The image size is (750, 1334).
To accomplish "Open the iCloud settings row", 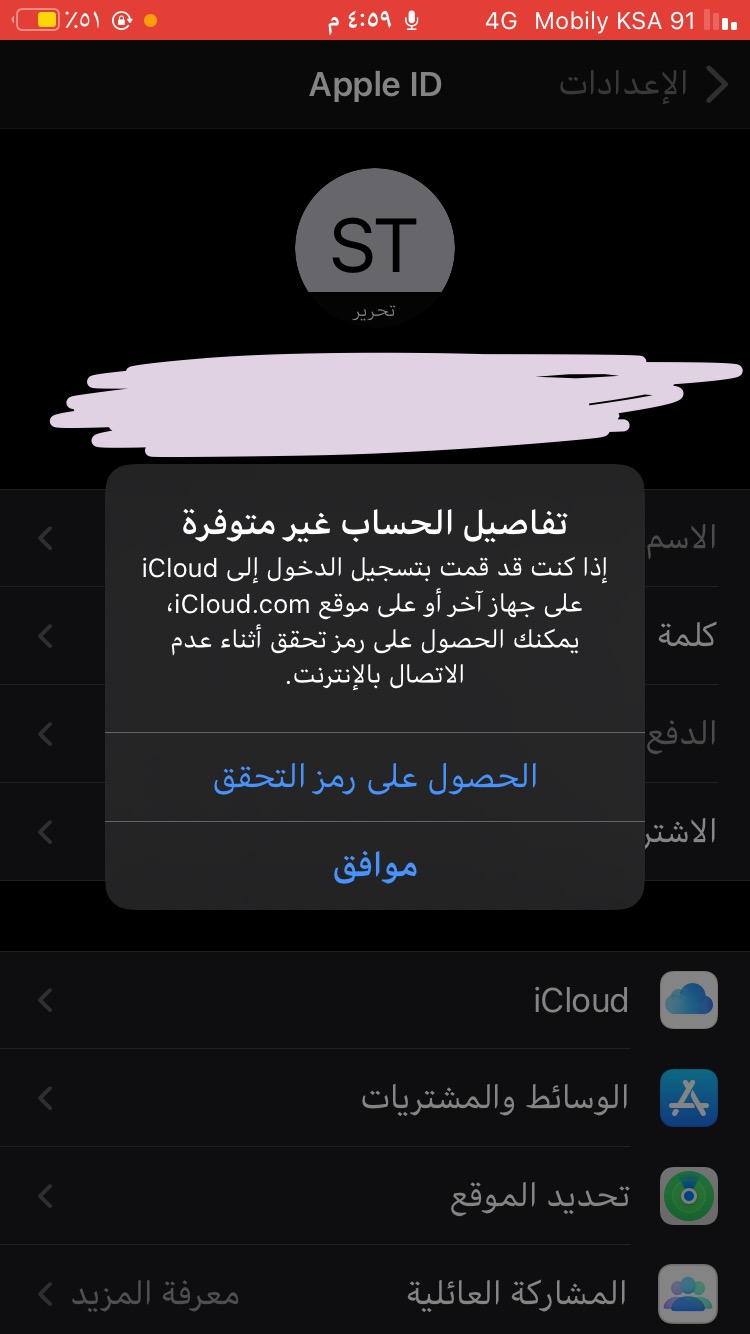I will pos(375,1000).
